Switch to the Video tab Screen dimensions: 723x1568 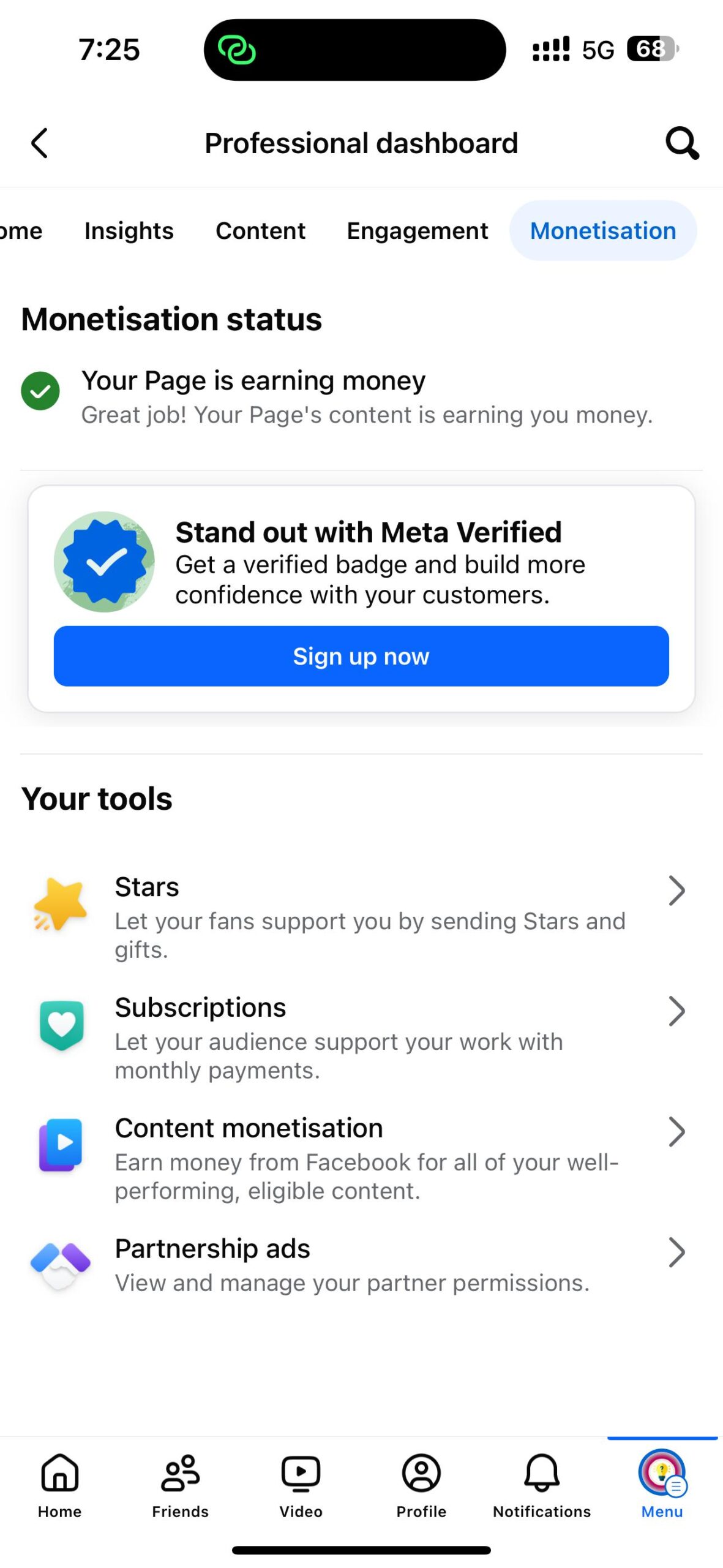[x=301, y=1485]
